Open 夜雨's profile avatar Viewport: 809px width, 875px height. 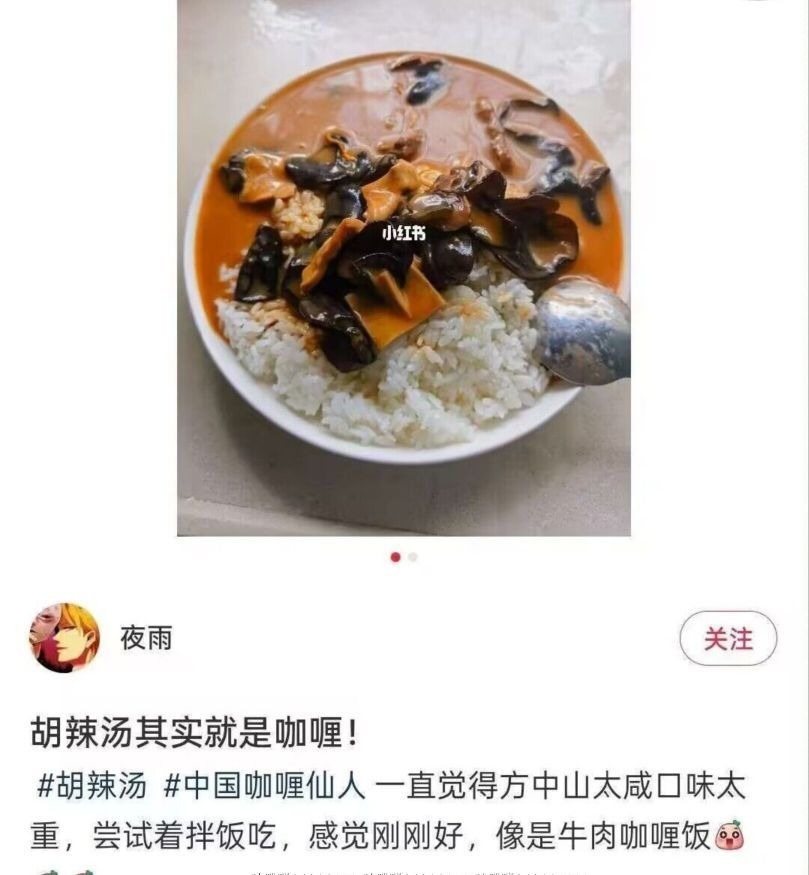(x=65, y=637)
